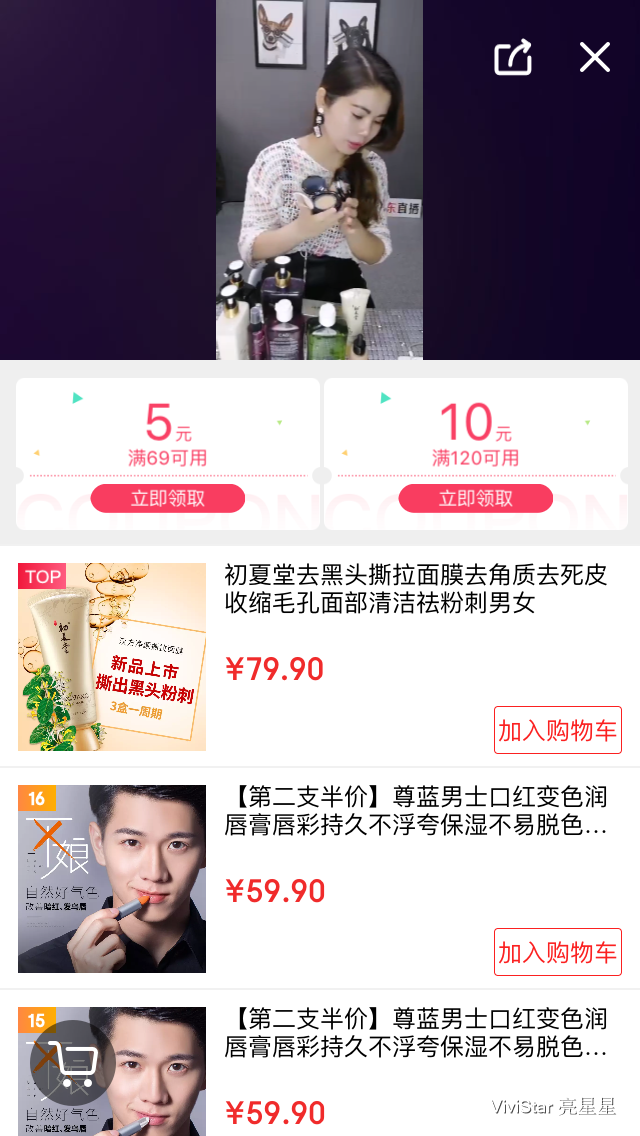Tap the live video player

click(x=319, y=180)
